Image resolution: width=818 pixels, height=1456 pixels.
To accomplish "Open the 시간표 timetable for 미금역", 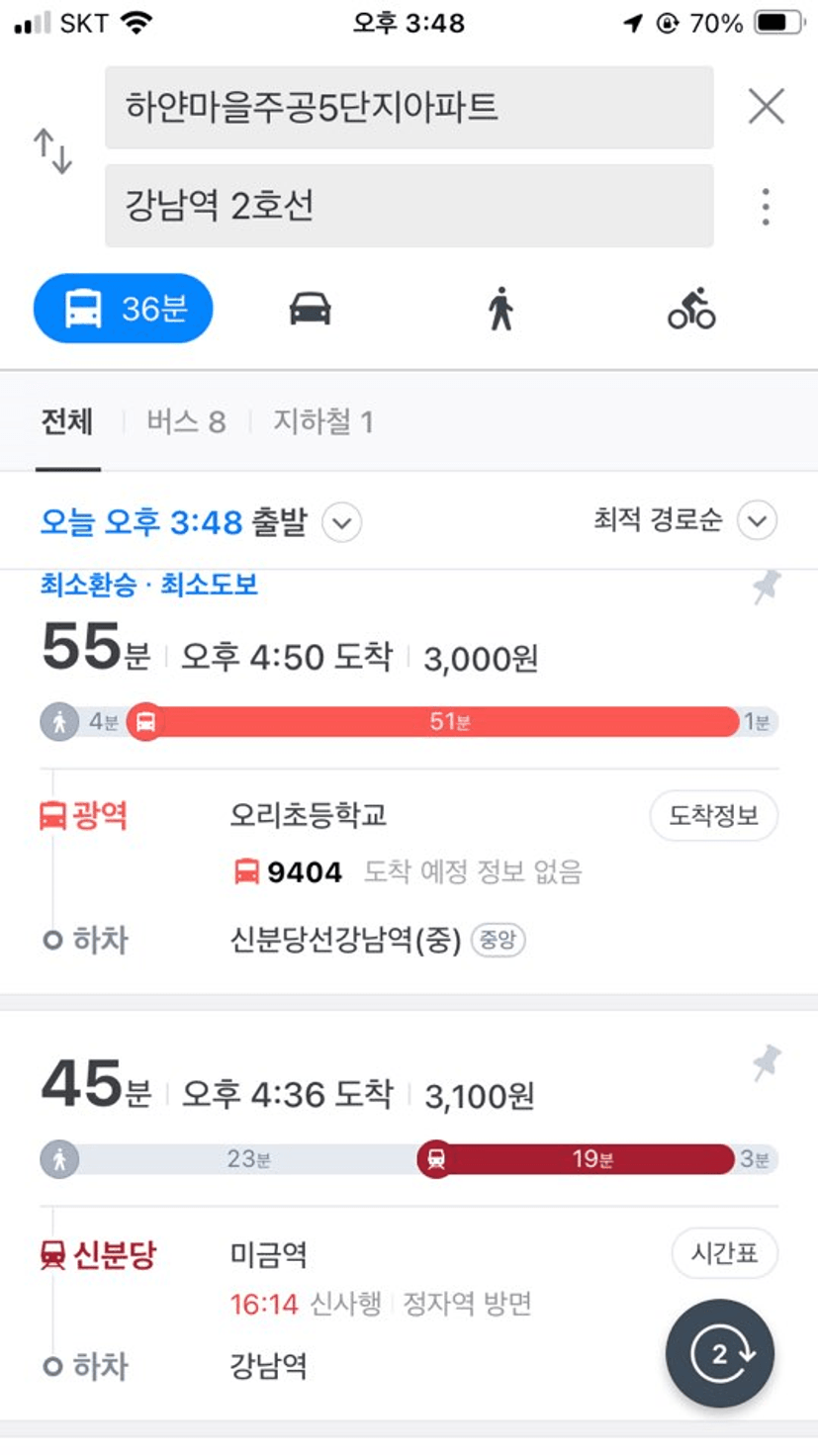I will point(724,1253).
